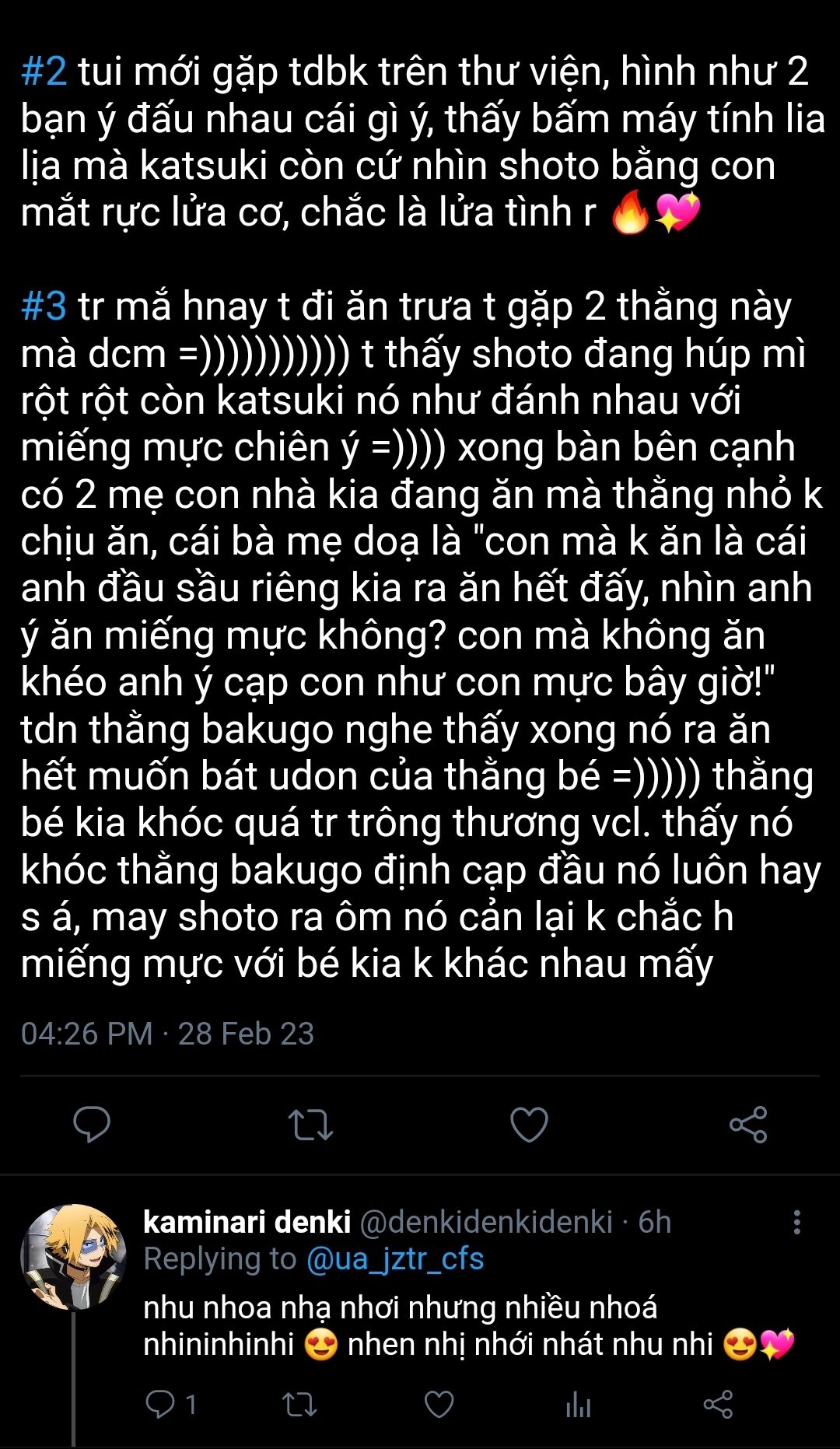Open the #3 hashtag link
Image resolution: width=840 pixels, height=1449 pixels.
pyautogui.click(x=44, y=306)
